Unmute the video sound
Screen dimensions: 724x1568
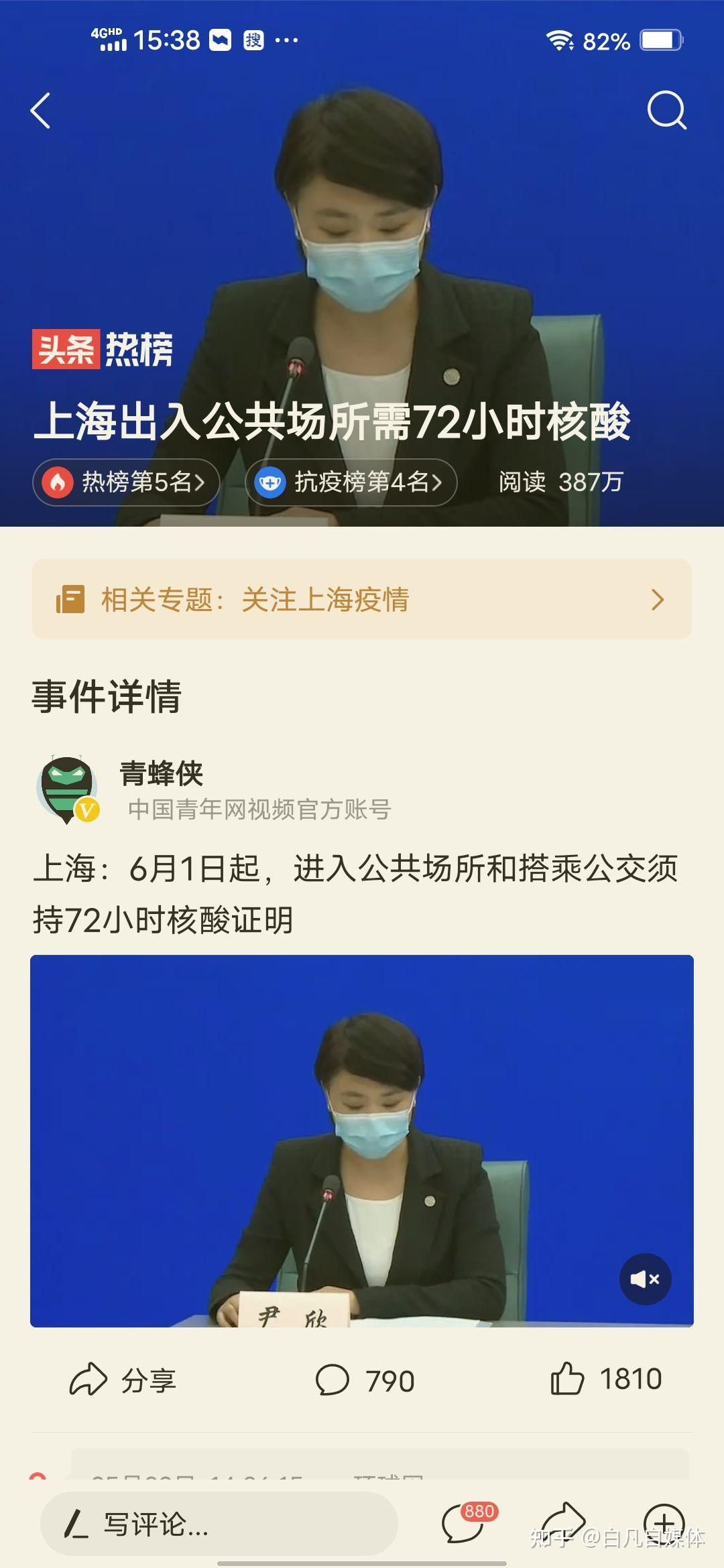(x=645, y=1279)
